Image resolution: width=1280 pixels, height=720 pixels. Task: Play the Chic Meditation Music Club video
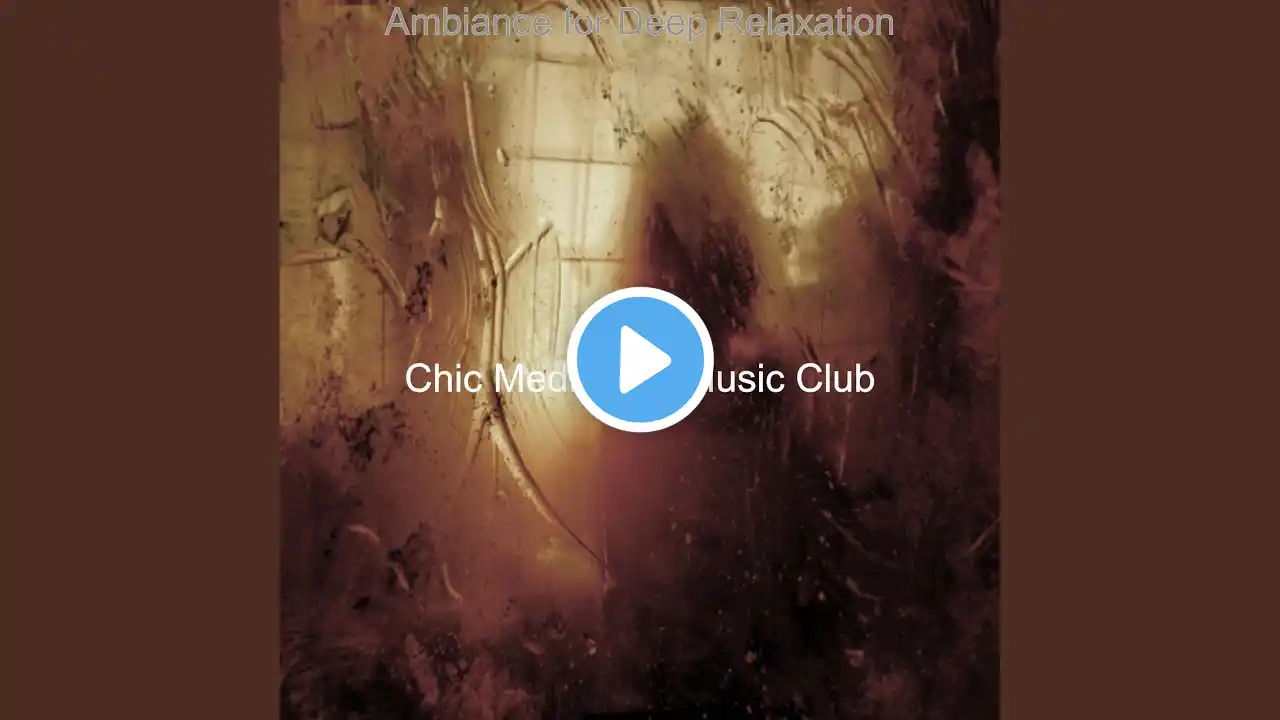(639, 360)
